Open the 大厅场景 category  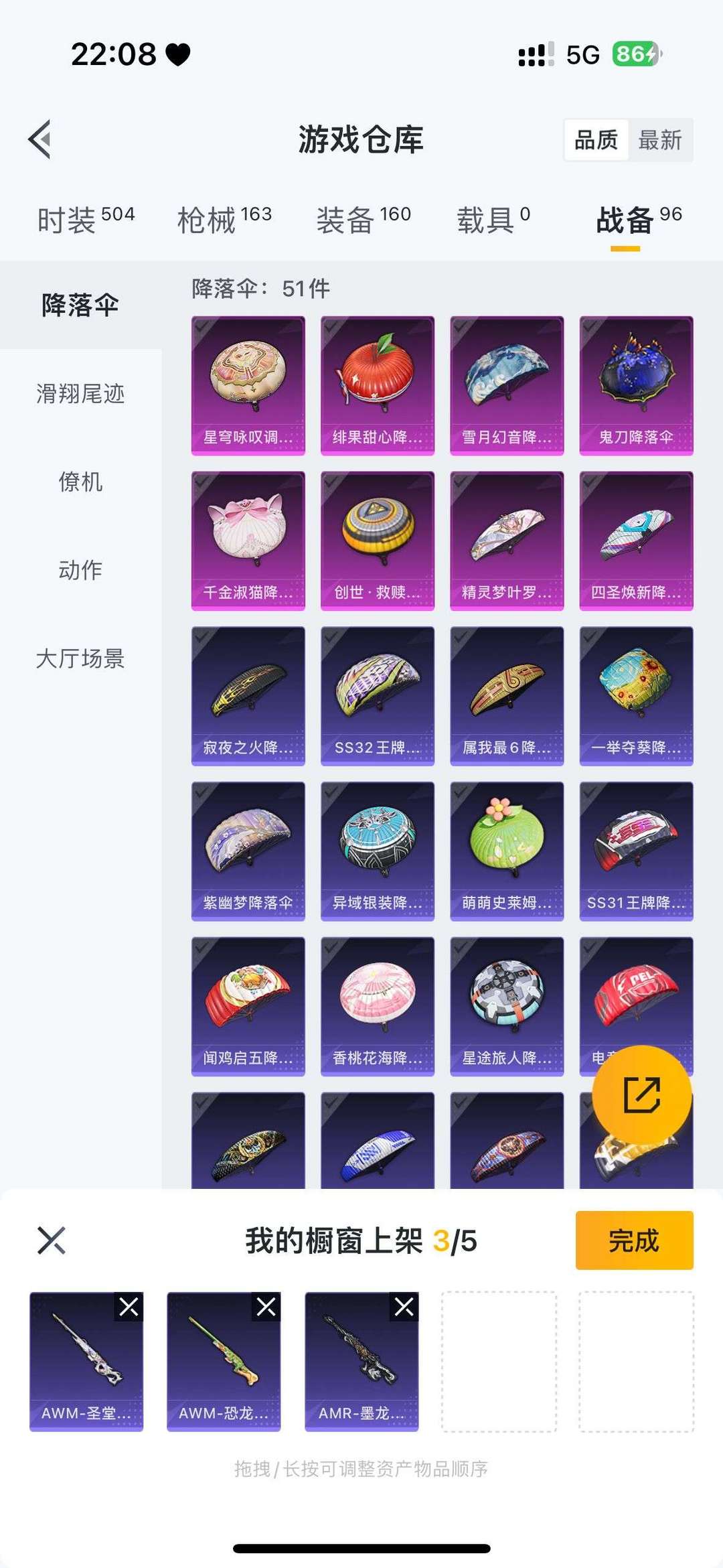80,658
